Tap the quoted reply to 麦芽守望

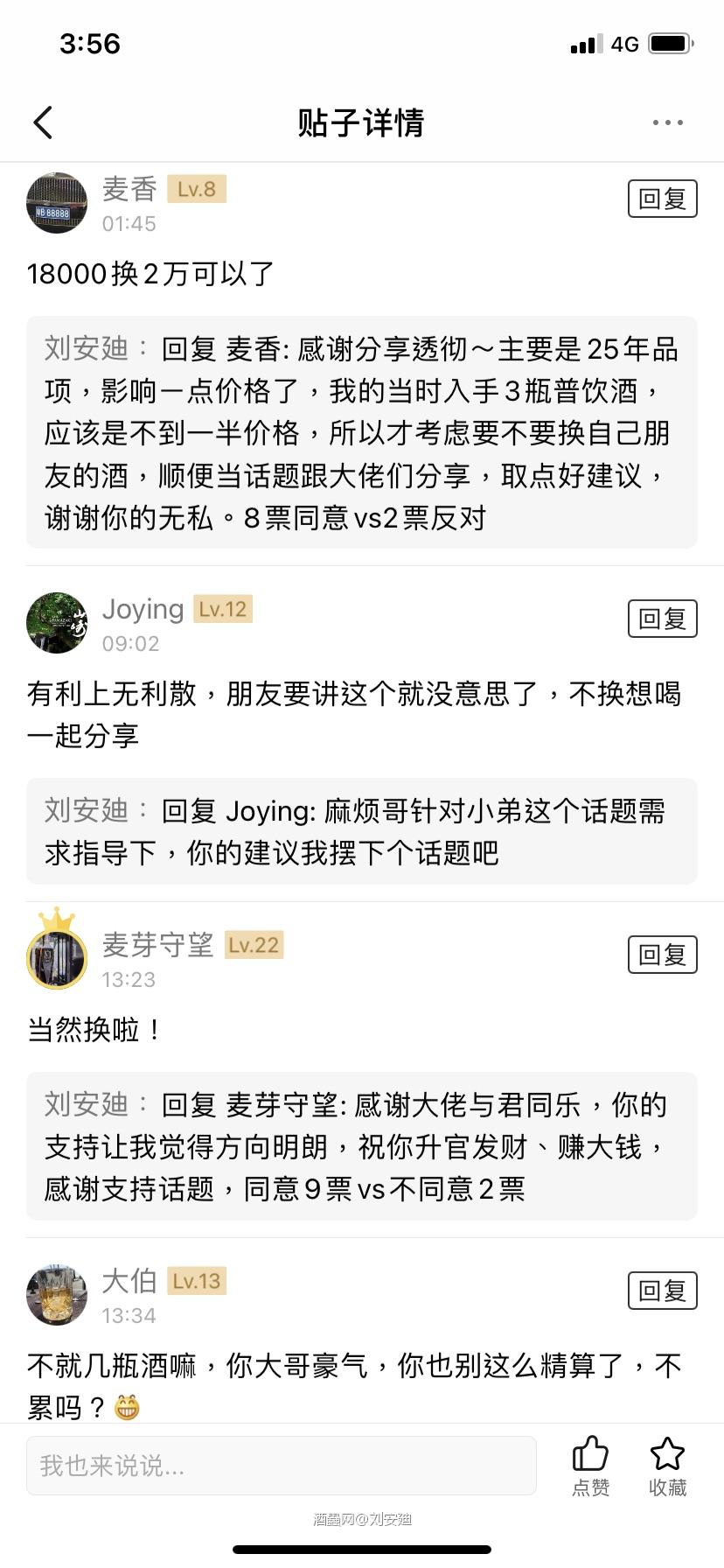pos(362,1146)
